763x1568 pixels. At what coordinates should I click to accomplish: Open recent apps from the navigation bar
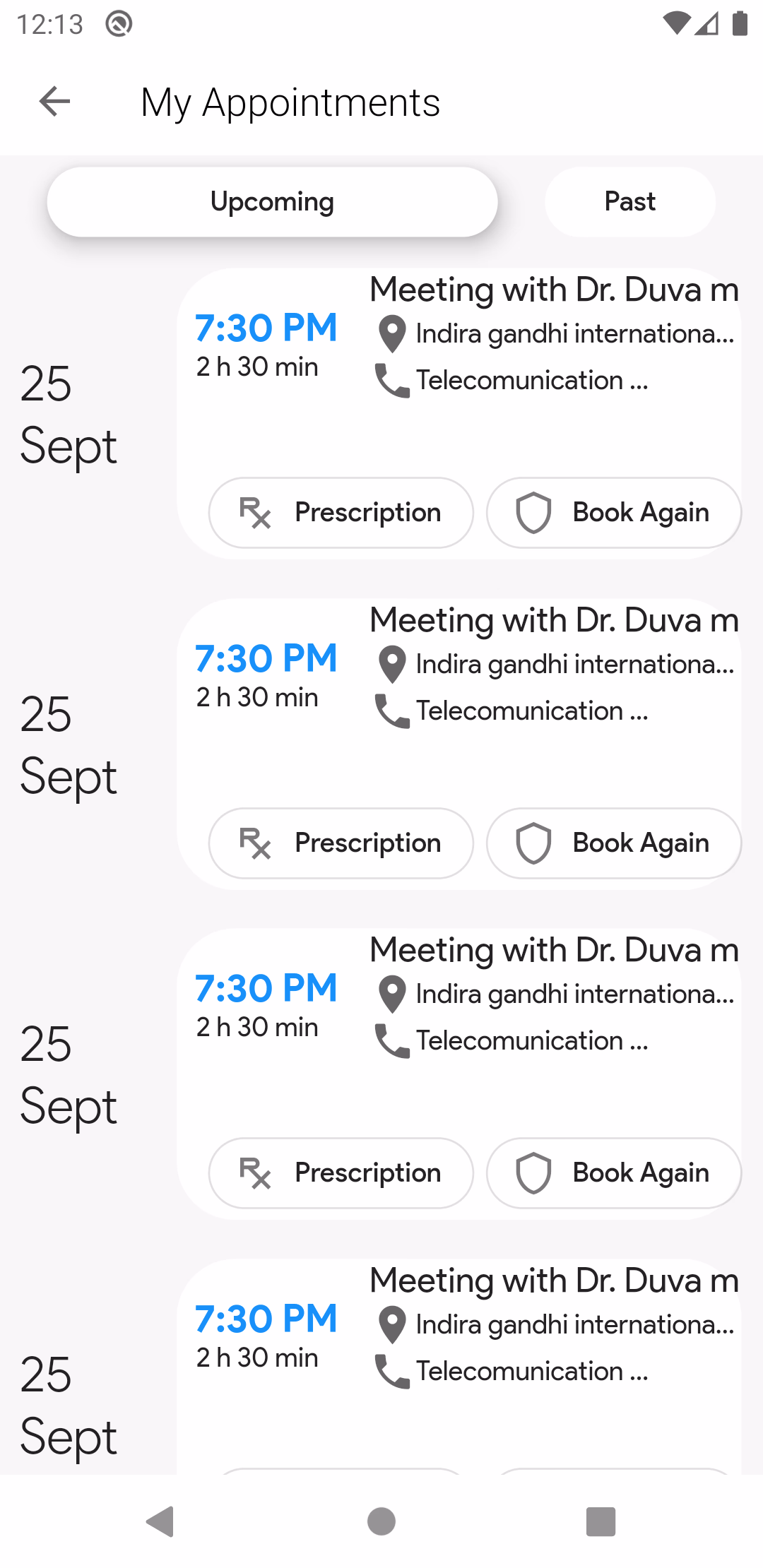[601, 1521]
